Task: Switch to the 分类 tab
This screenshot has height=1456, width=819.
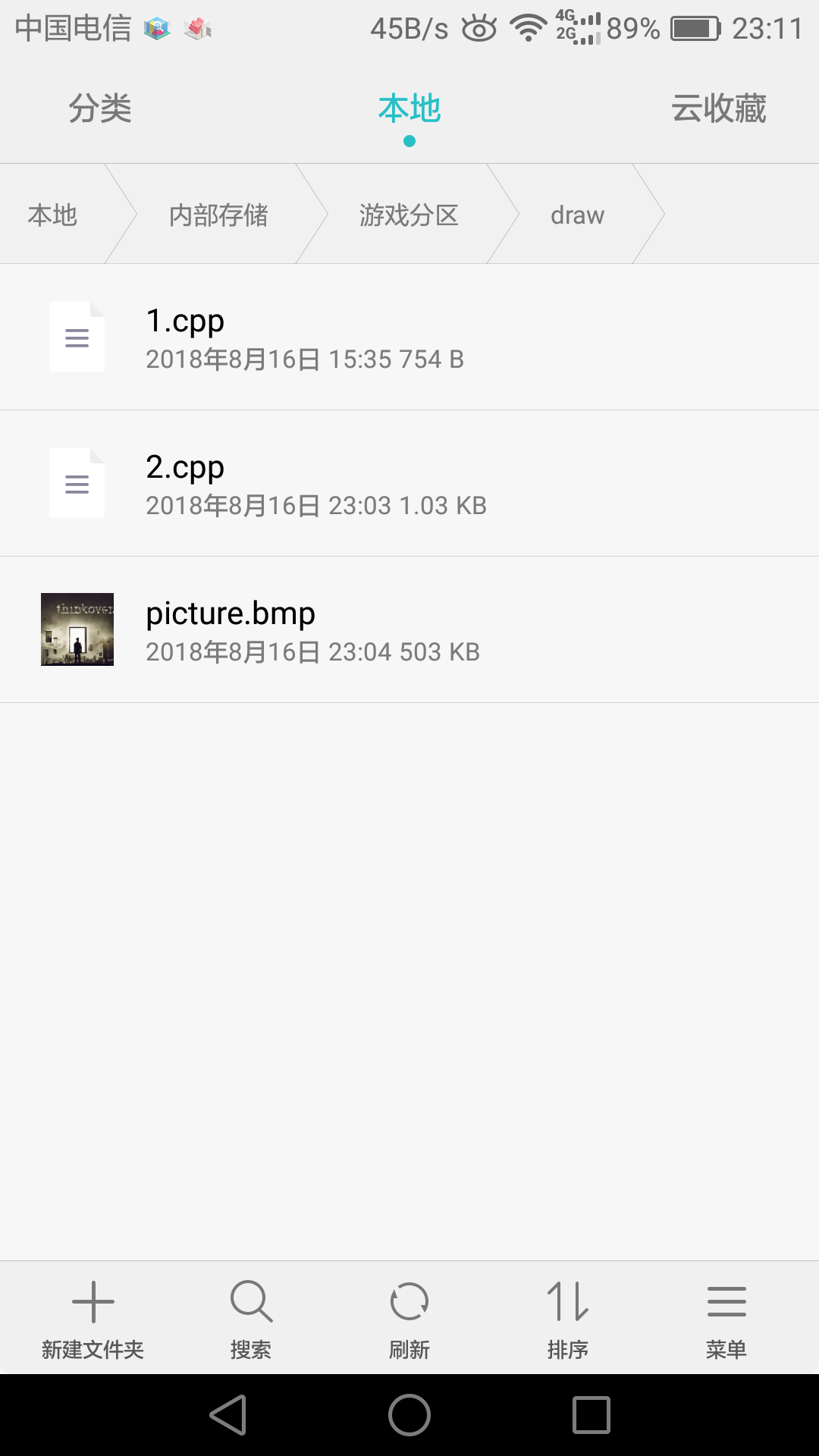Action: (x=99, y=108)
